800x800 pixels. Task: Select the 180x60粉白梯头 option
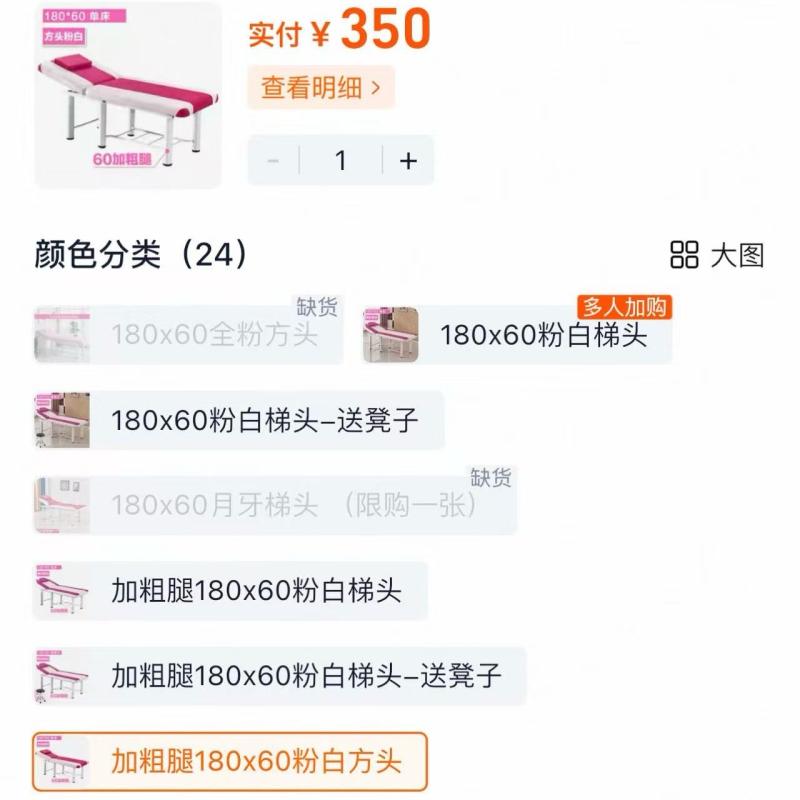click(517, 335)
